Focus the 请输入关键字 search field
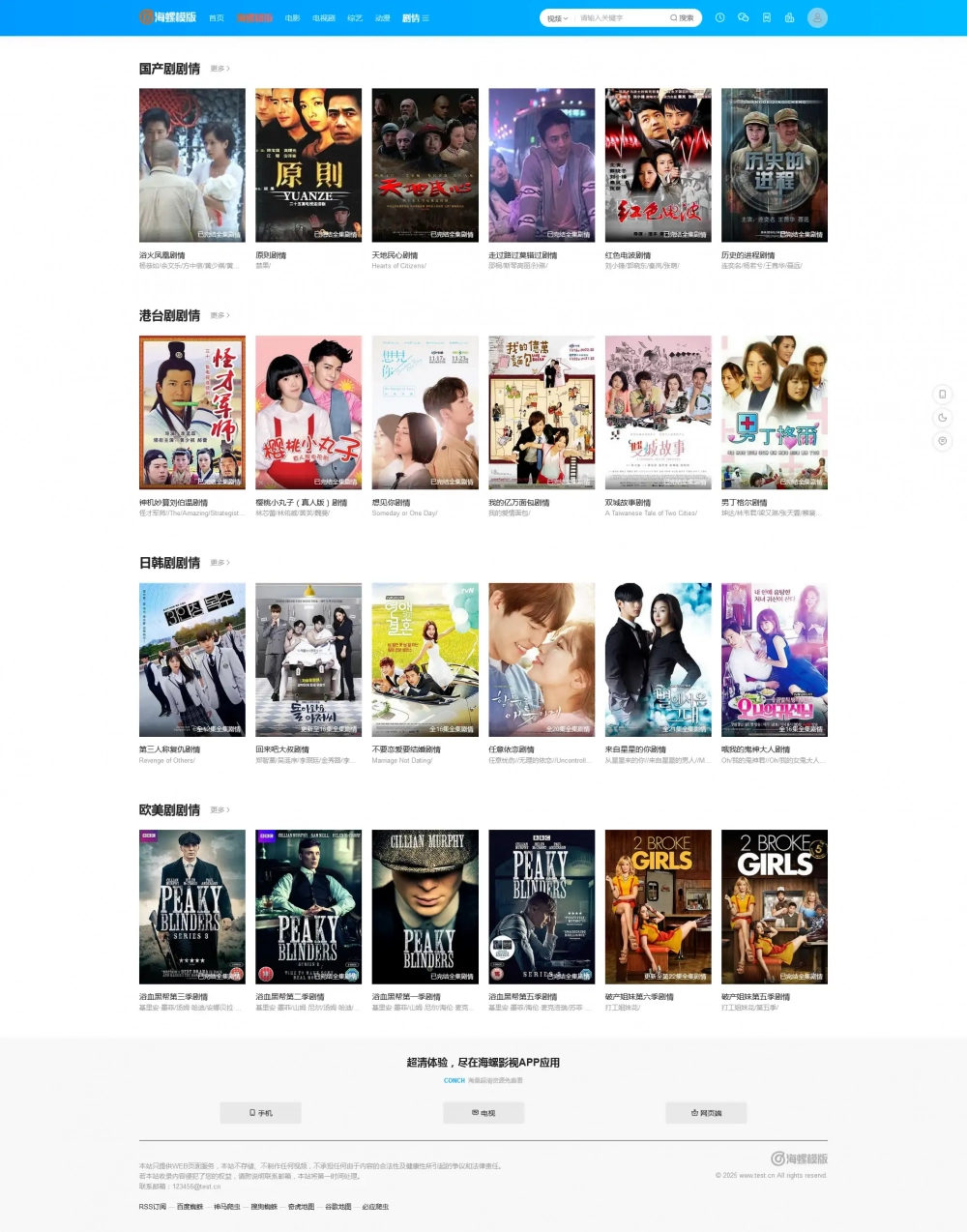 point(619,18)
